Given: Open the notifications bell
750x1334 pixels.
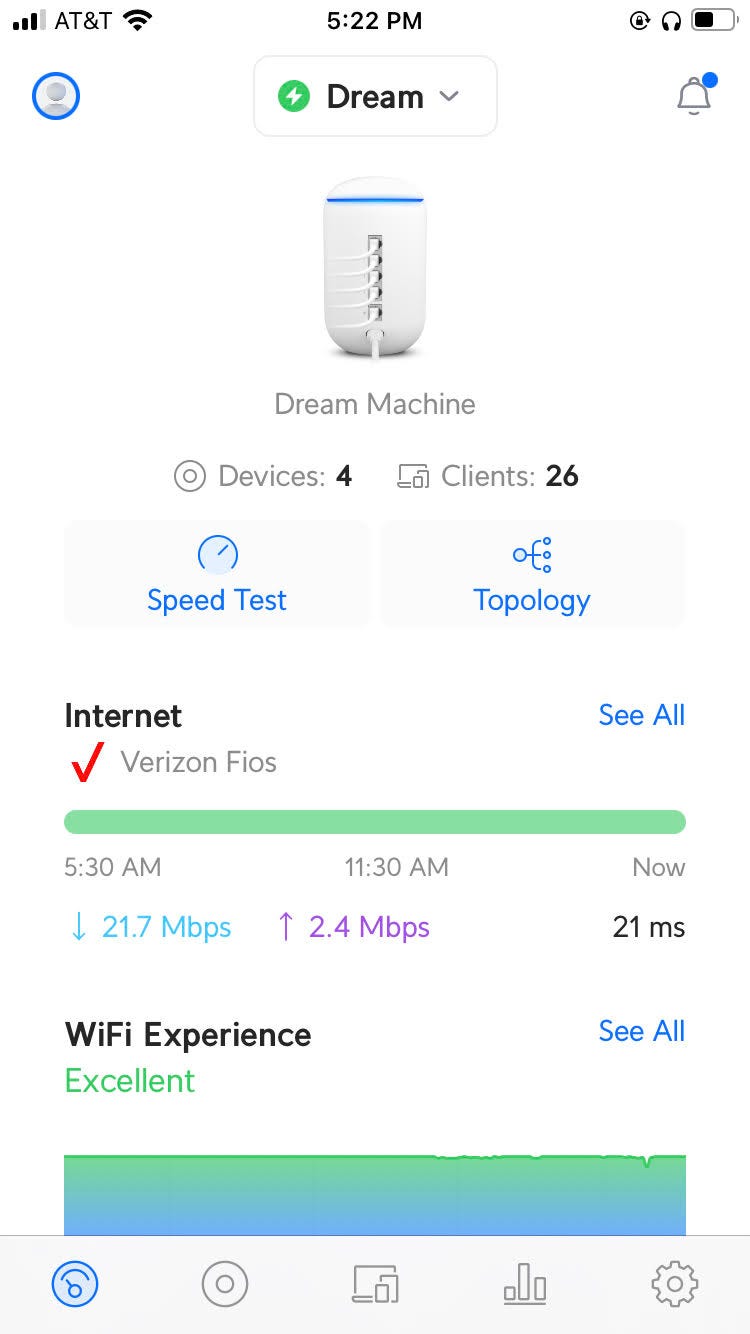Looking at the screenshot, I should click(694, 96).
